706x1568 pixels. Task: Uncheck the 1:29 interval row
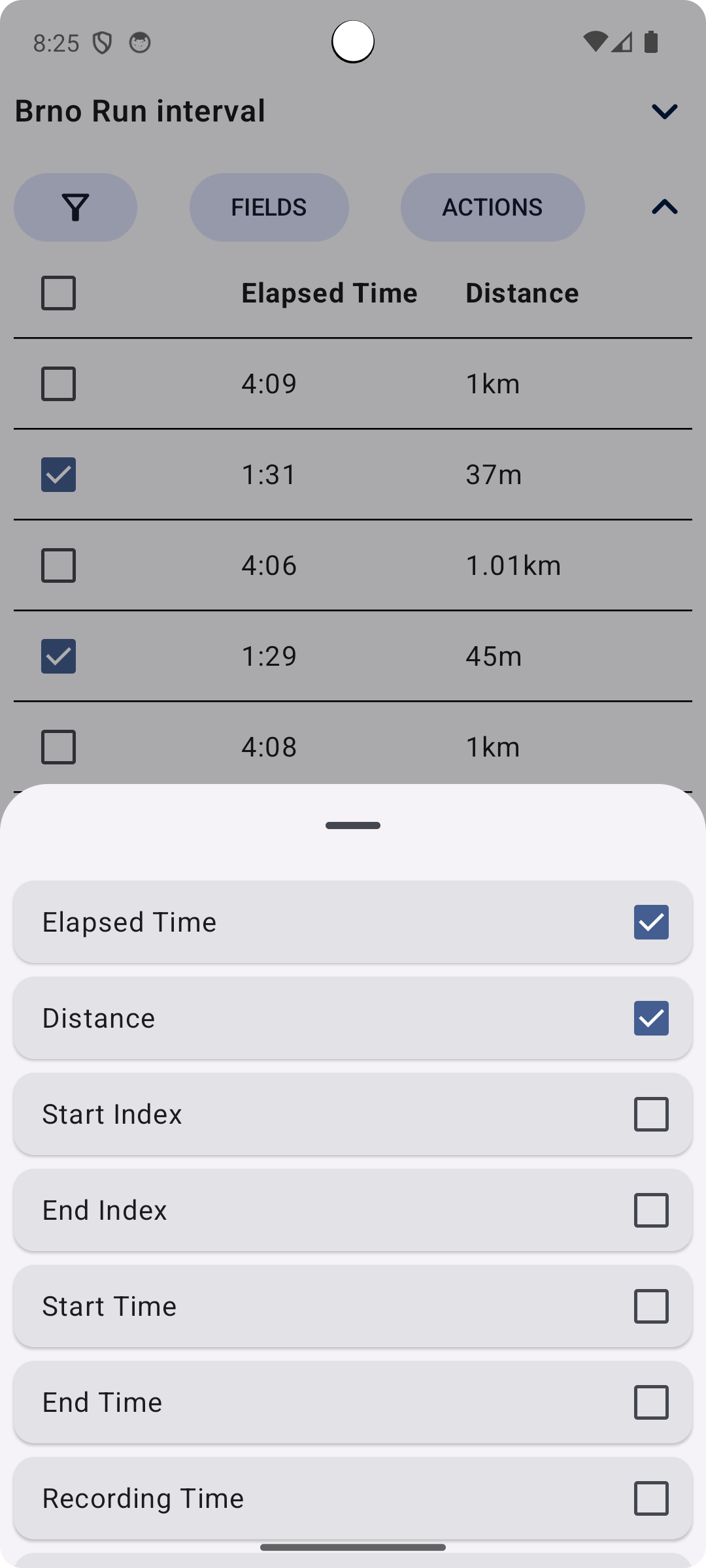[x=58, y=656]
